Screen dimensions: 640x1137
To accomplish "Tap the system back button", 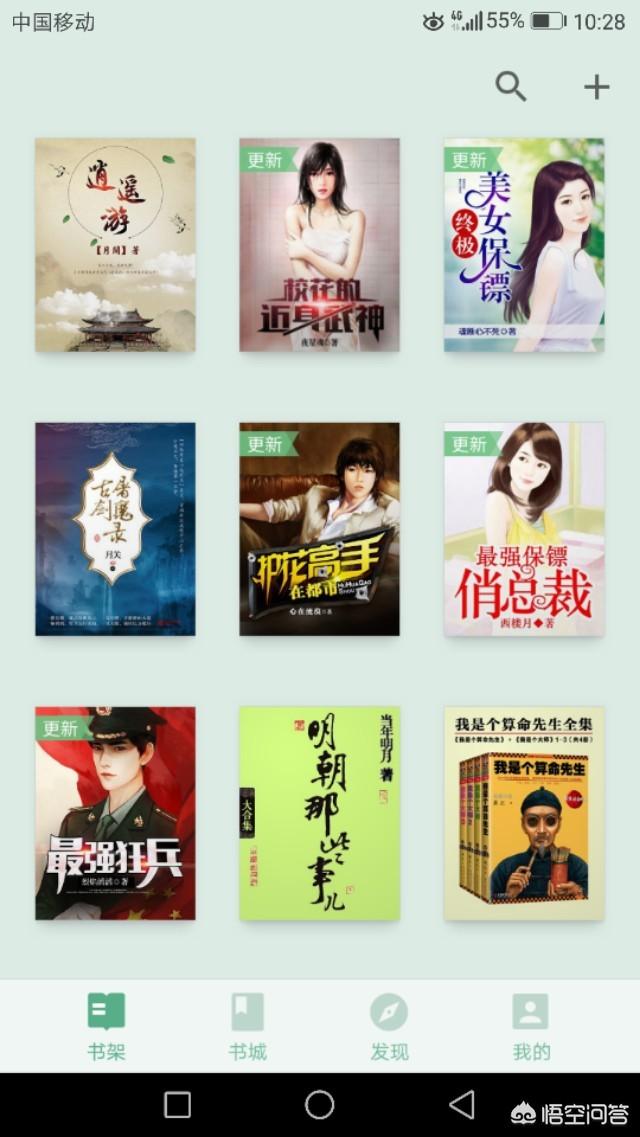I will (x=461, y=1105).
